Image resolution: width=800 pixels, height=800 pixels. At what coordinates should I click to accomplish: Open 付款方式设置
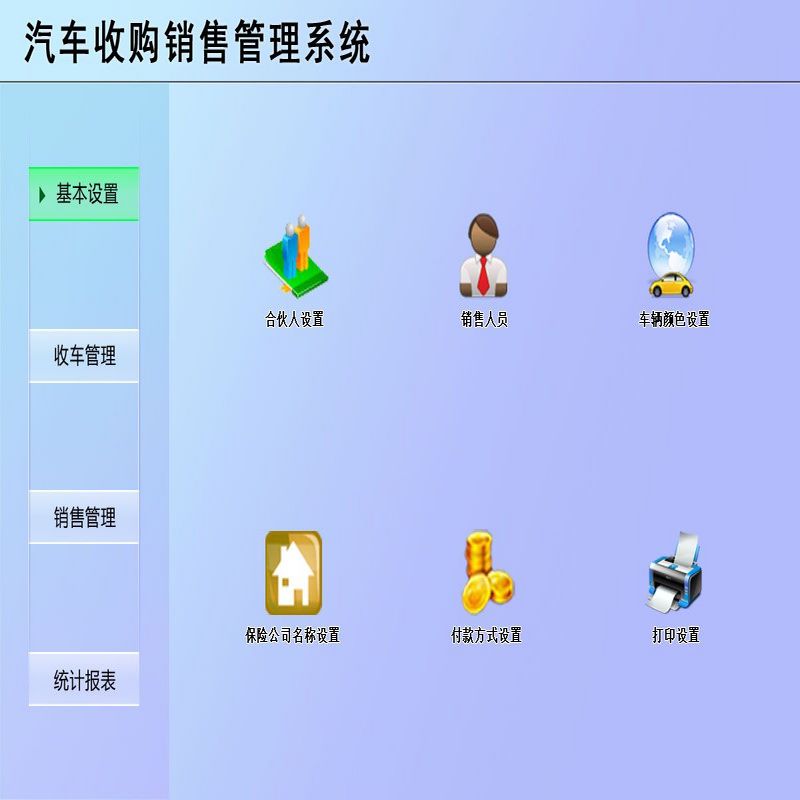tap(486, 573)
